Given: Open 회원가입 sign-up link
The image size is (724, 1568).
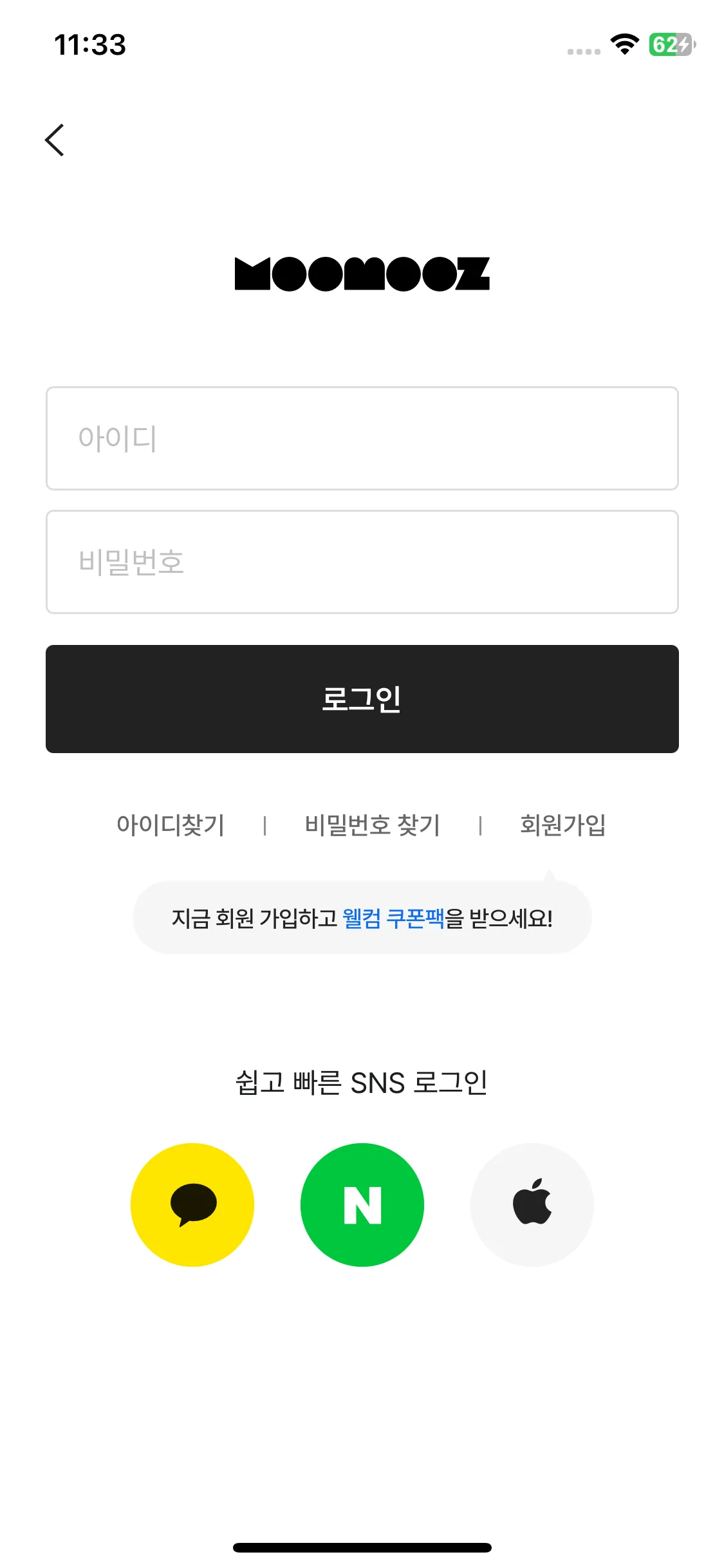Looking at the screenshot, I should click(562, 825).
